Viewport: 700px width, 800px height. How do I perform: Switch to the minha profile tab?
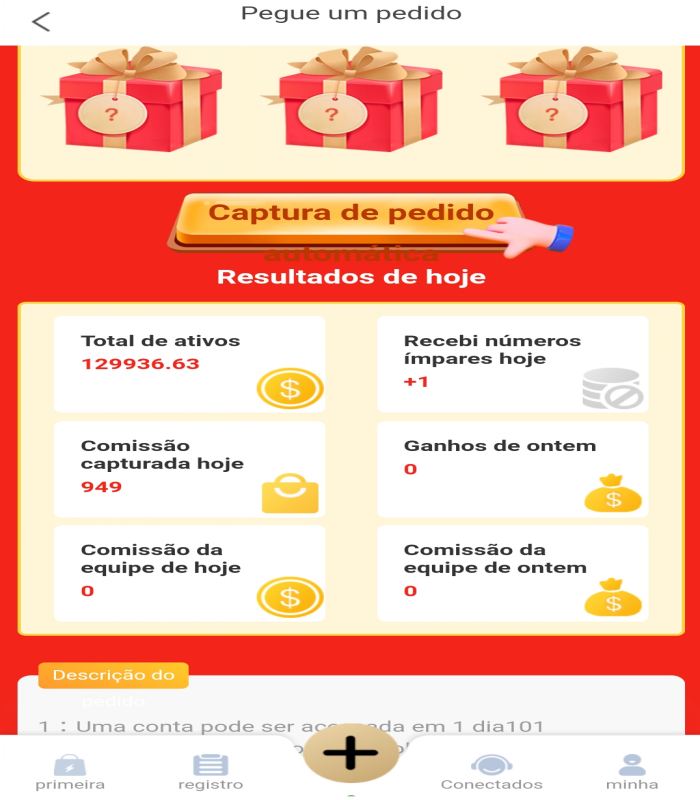click(631, 771)
